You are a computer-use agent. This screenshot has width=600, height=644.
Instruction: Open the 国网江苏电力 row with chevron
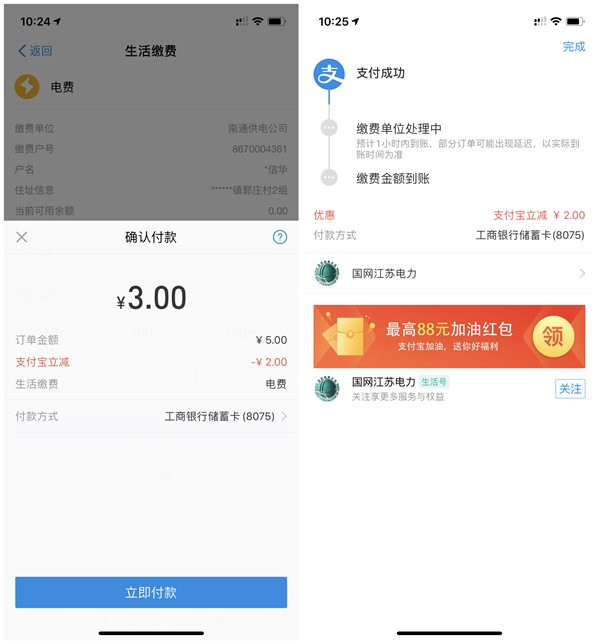tap(449, 273)
